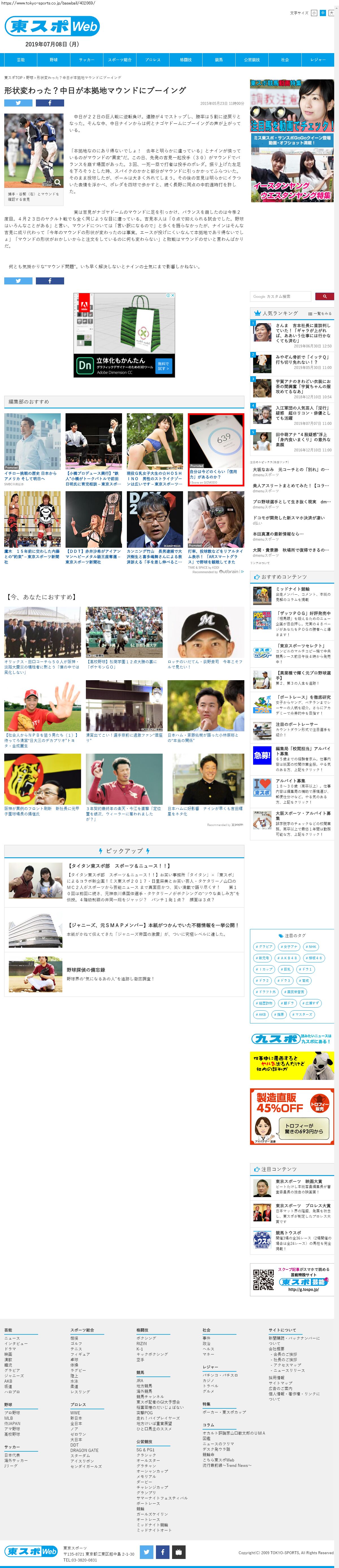
Task: Open the 芸能 navigation tab
Action: point(21,60)
